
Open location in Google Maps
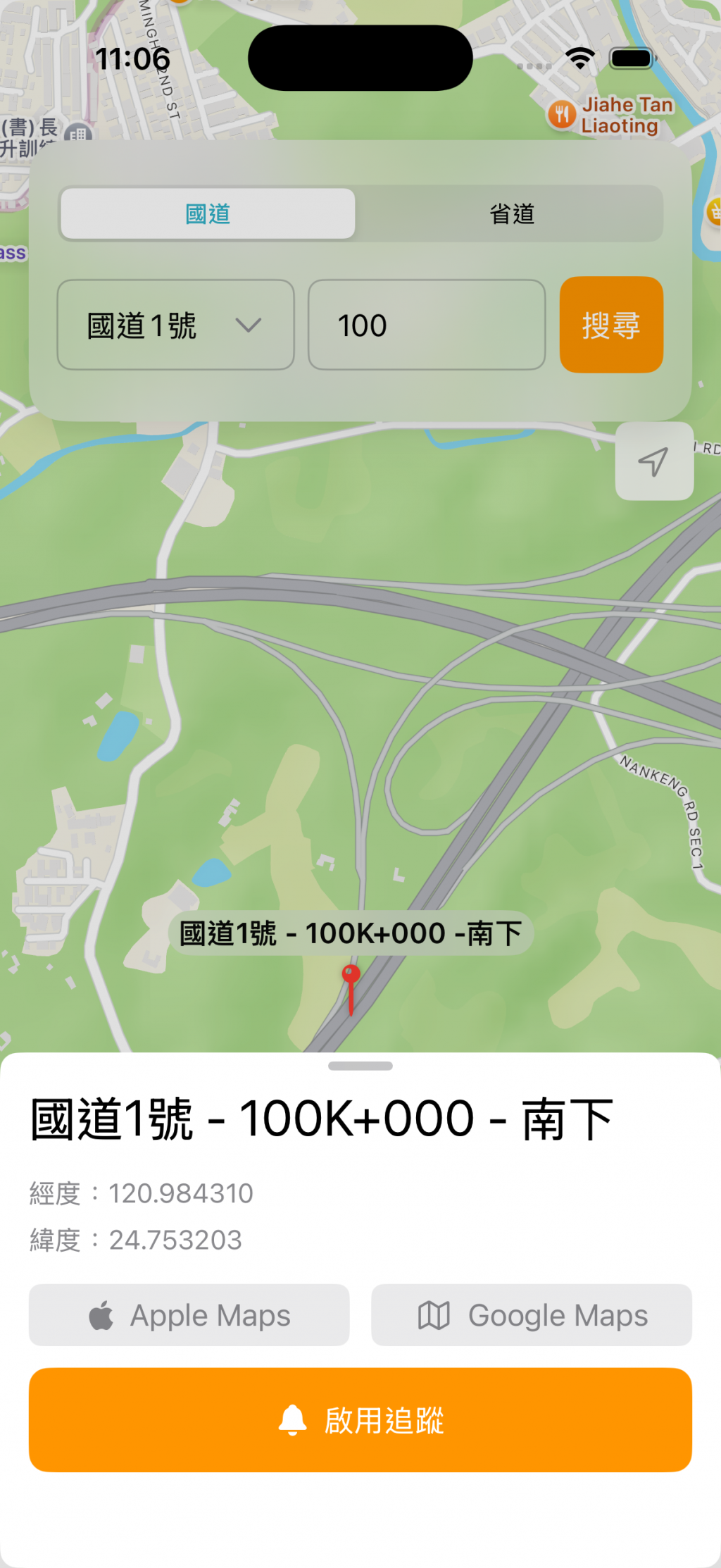click(531, 1314)
